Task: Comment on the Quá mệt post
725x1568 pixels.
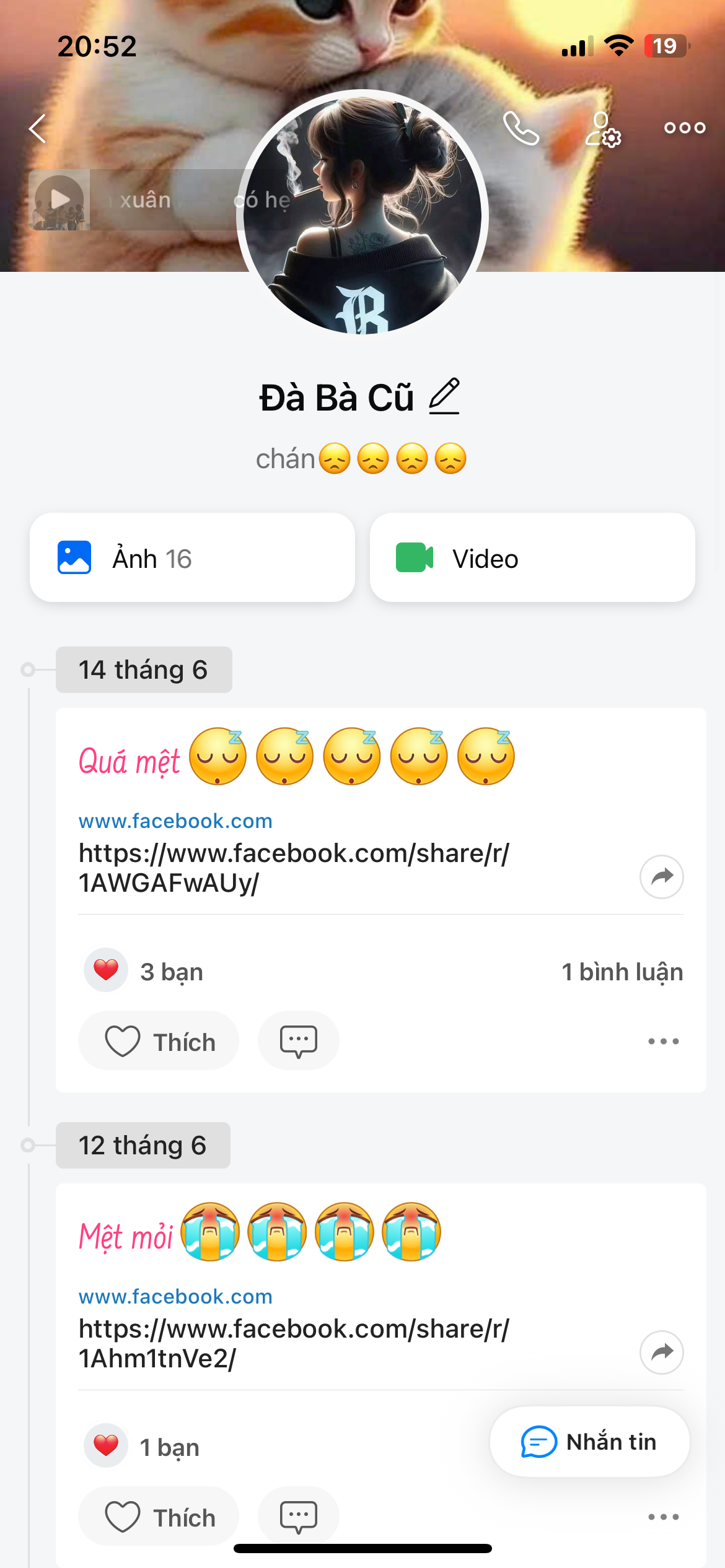Action: (x=298, y=1041)
